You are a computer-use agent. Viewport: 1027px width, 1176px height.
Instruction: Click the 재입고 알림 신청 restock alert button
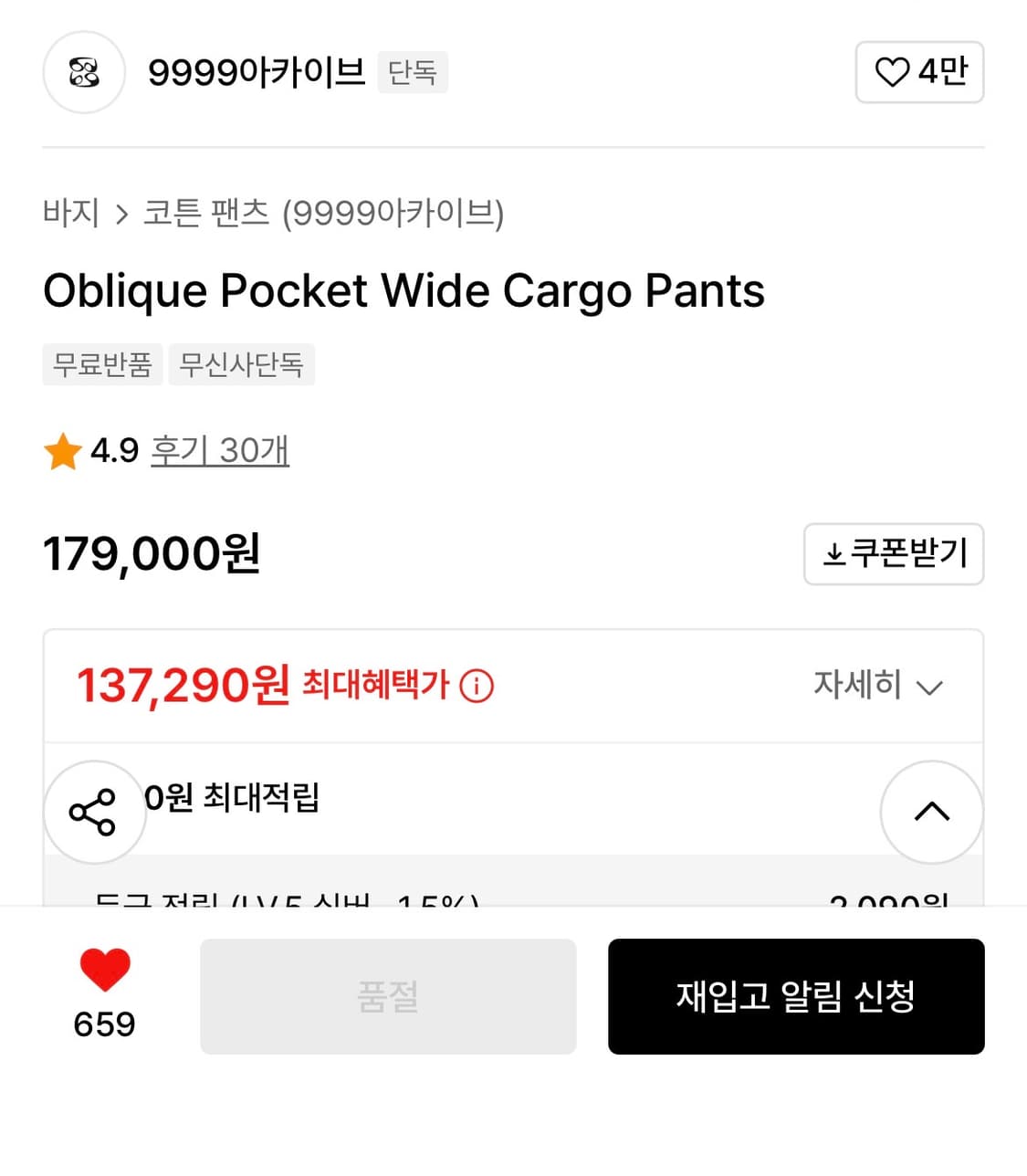point(795,997)
